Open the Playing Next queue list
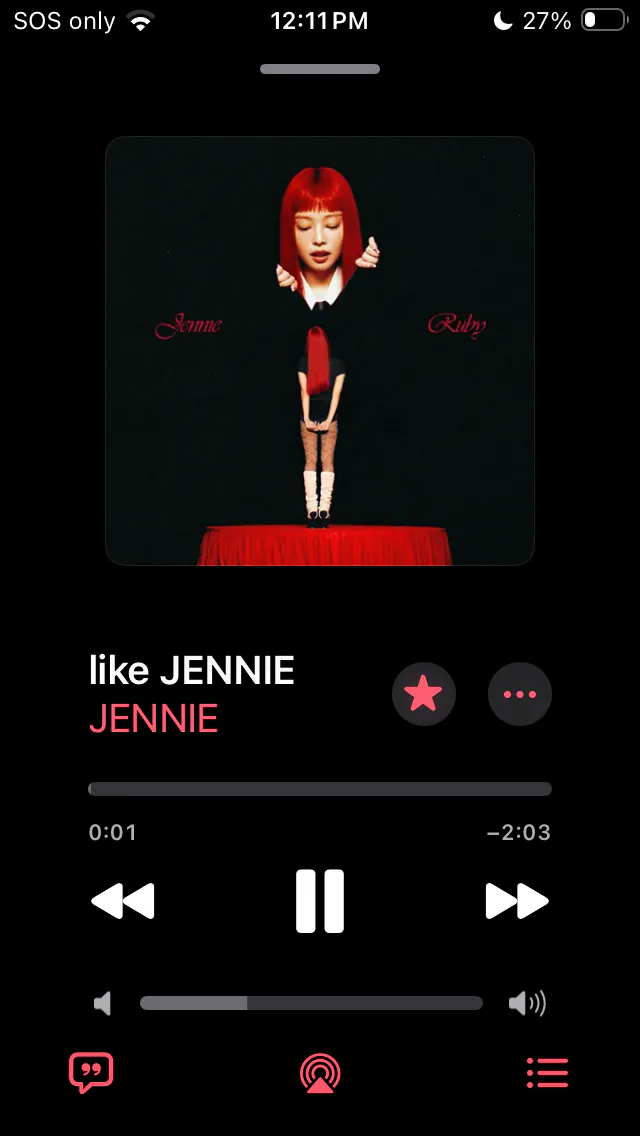The height and width of the screenshot is (1136, 640). (x=547, y=1073)
